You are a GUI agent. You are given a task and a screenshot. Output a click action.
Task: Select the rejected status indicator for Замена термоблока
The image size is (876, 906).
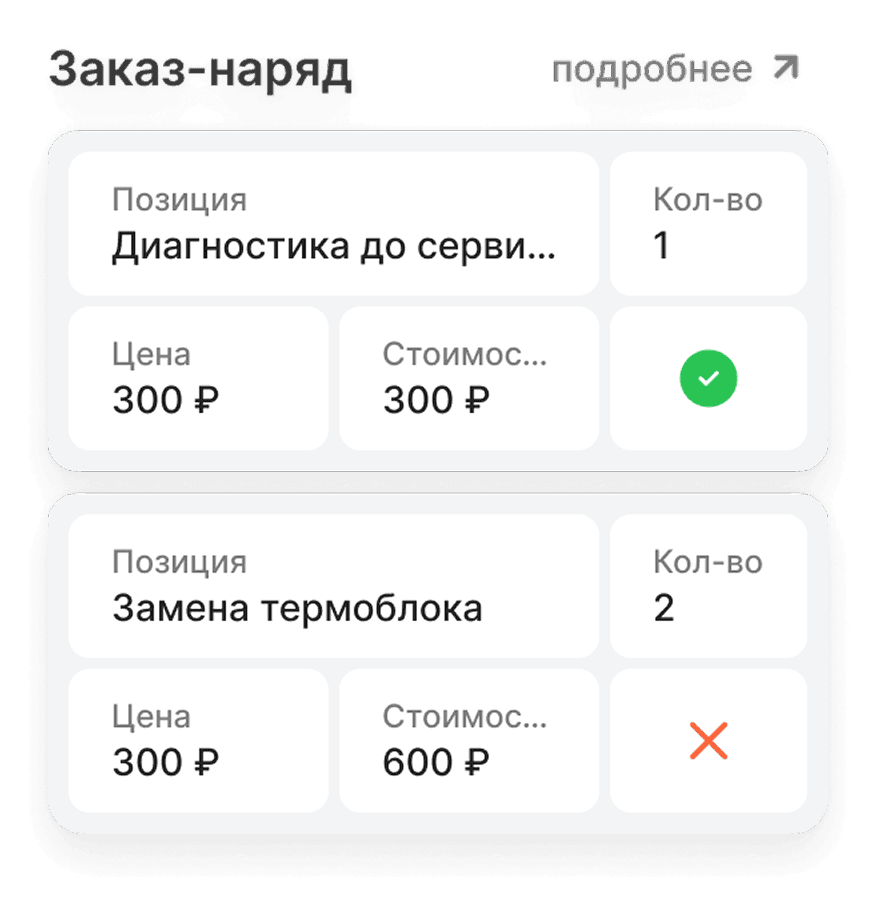[x=708, y=740]
